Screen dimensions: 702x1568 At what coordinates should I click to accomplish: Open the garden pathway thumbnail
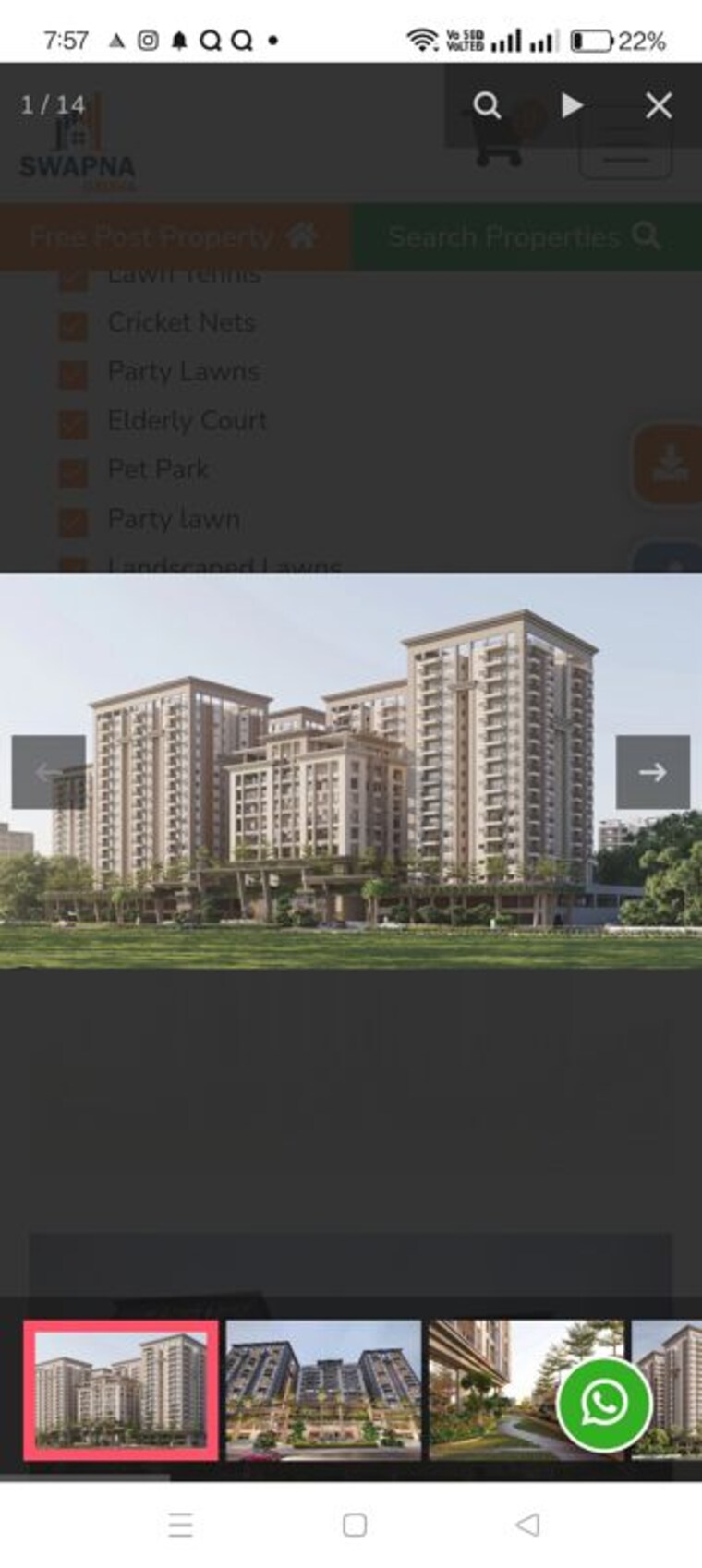(x=494, y=1389)
